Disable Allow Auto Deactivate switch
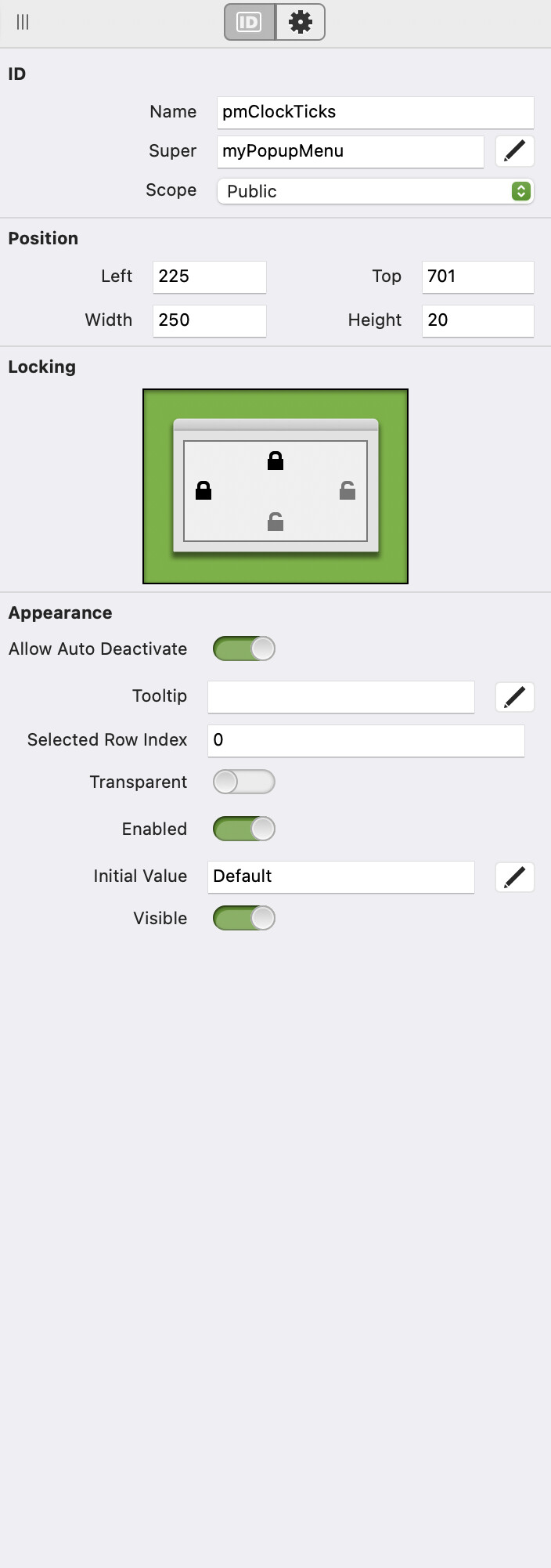 (244, 649)
